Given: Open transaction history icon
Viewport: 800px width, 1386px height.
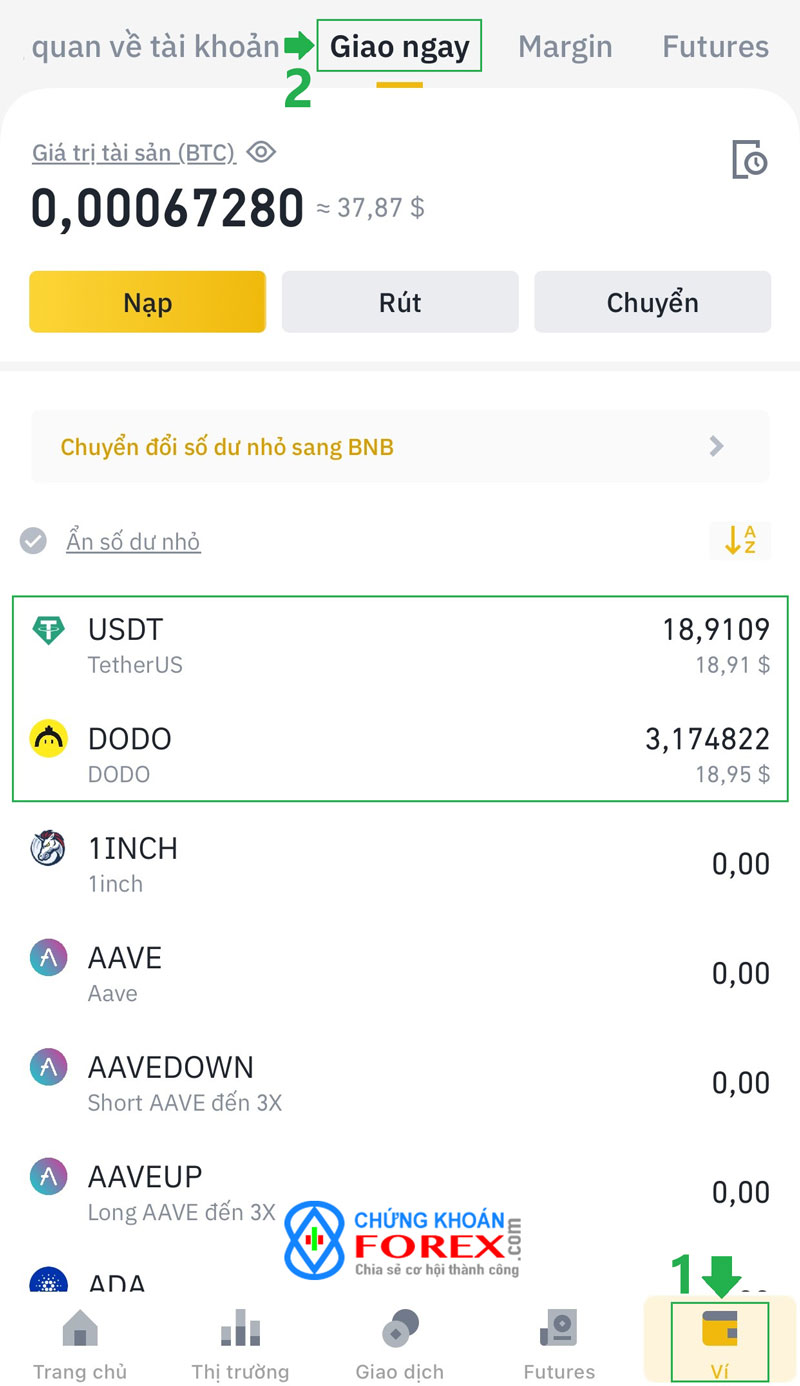Looking at the screenshot, I should [749, 160].
